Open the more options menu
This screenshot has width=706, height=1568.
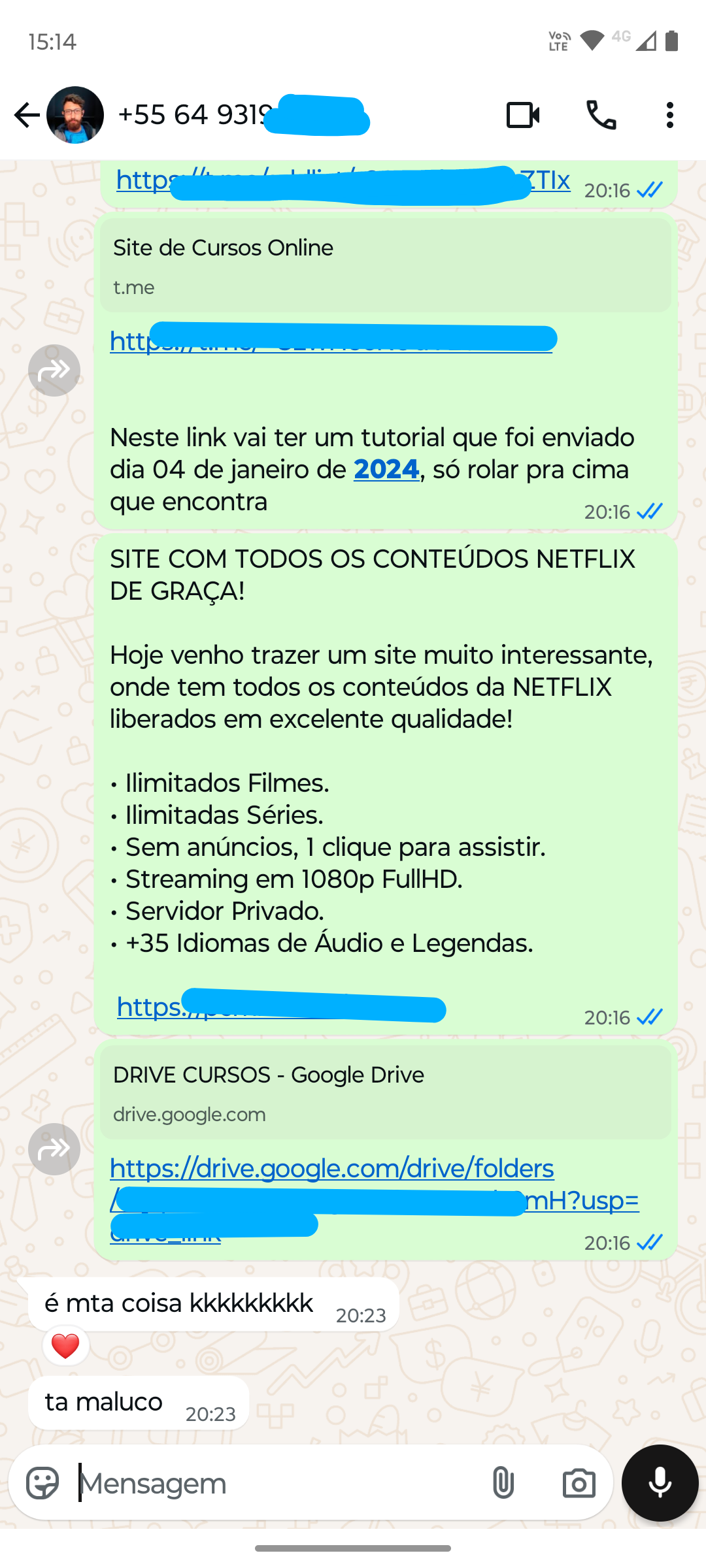coord(669,115)
